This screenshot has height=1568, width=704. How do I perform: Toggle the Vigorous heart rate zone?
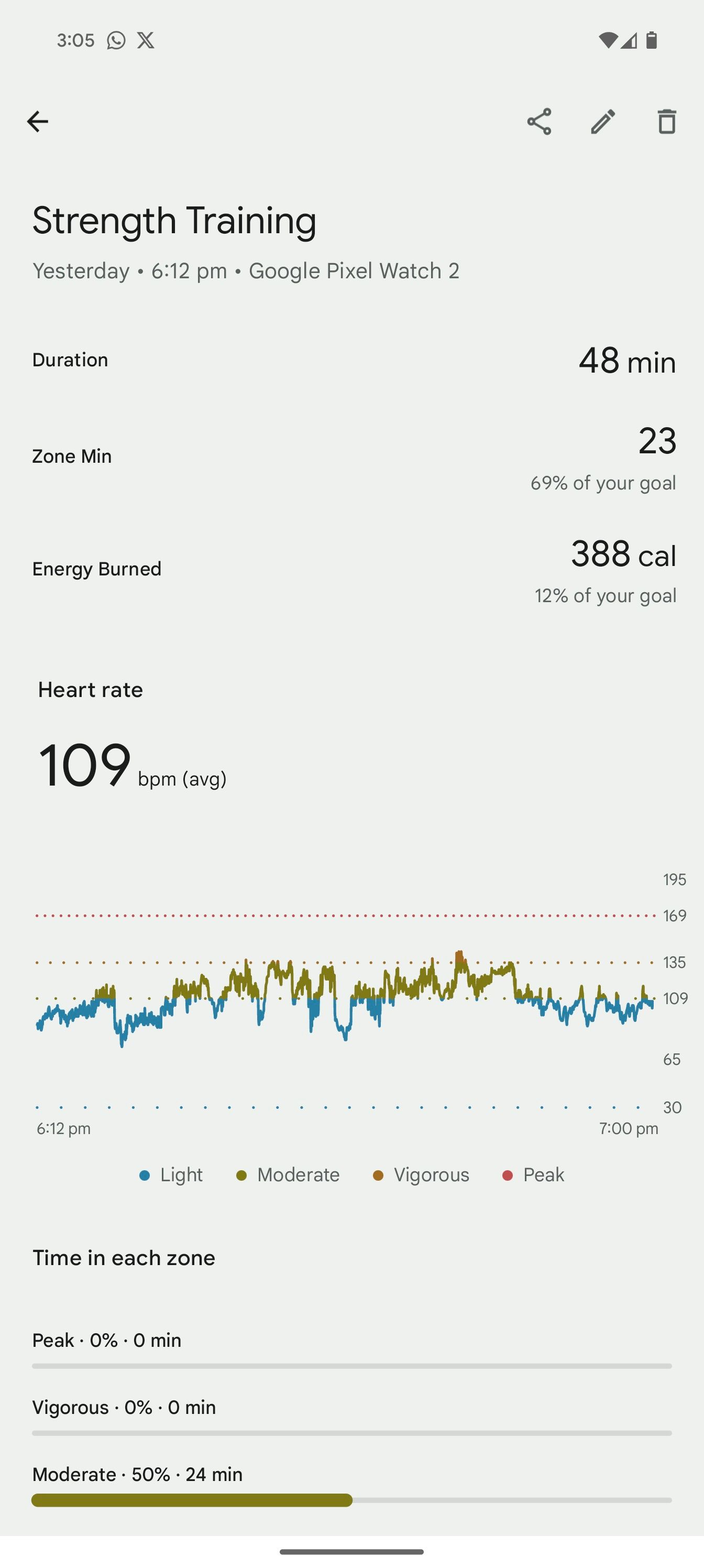click(422, 1174)
